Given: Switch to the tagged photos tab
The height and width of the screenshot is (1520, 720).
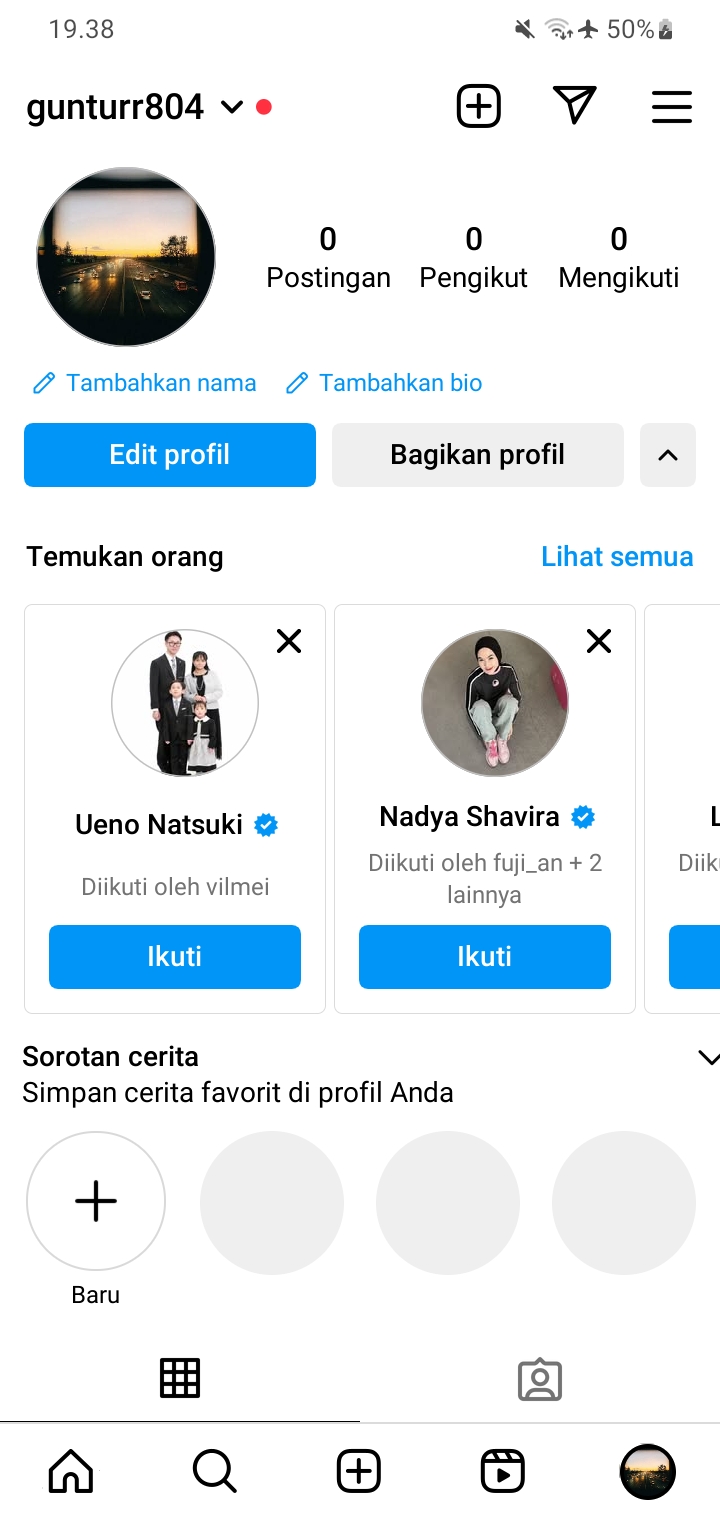Looking at the screenshot, I should pyautogui.click(x=540, y=1380).
